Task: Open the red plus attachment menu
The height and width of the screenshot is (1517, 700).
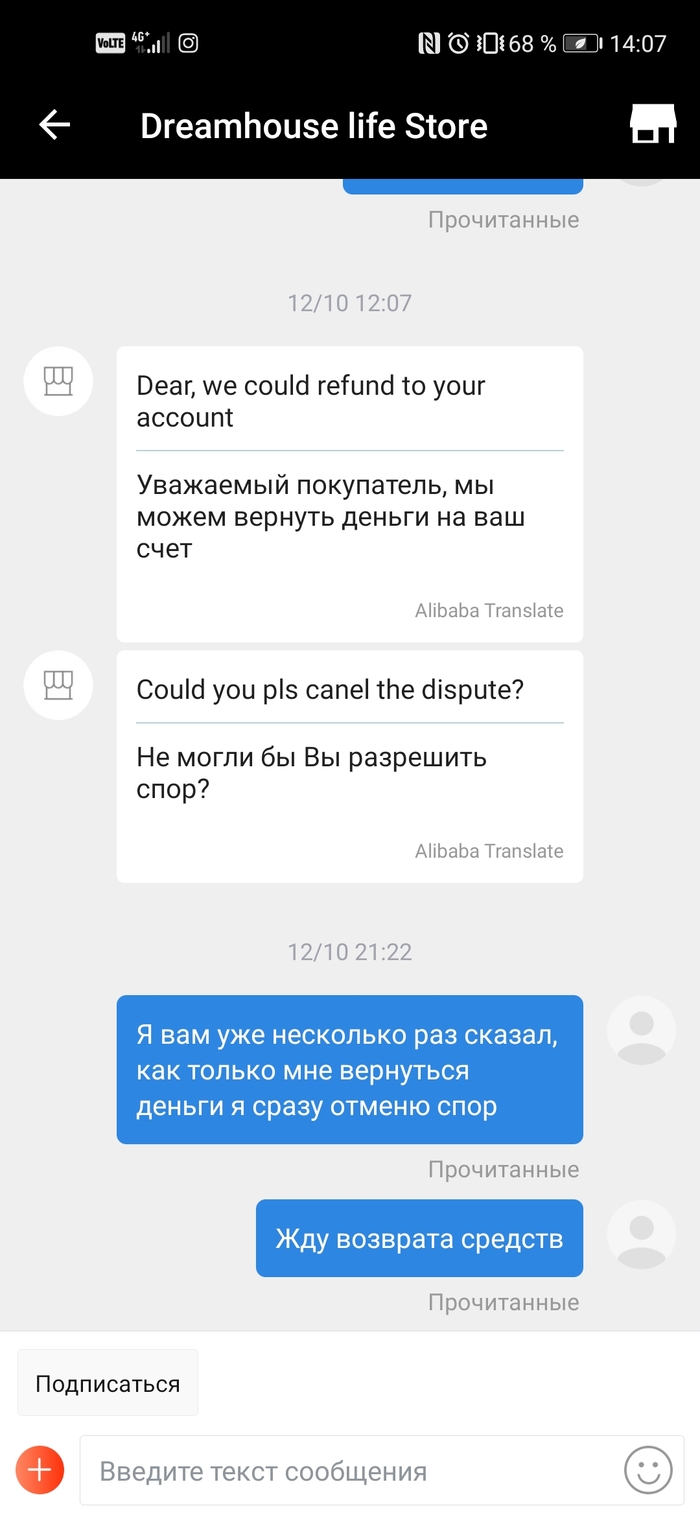Action: click(x=40, y=1470)
